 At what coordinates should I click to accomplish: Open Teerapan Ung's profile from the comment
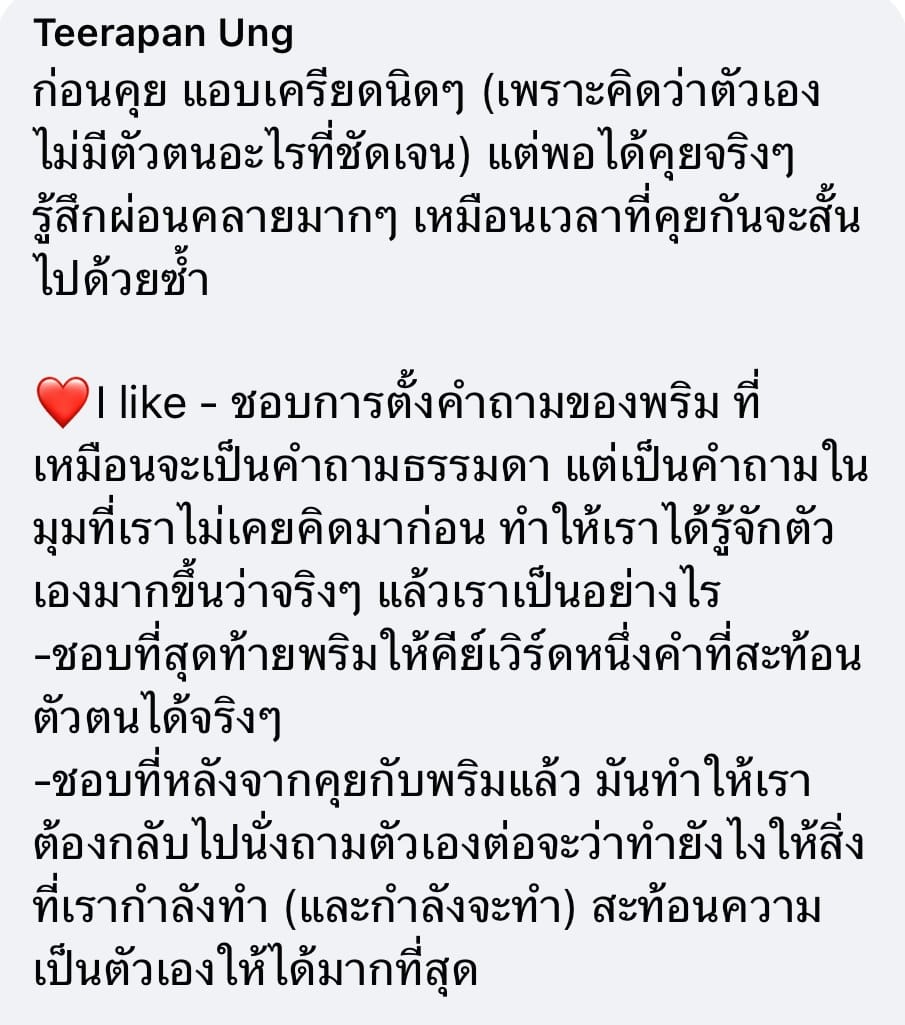[x=164, y=34]
